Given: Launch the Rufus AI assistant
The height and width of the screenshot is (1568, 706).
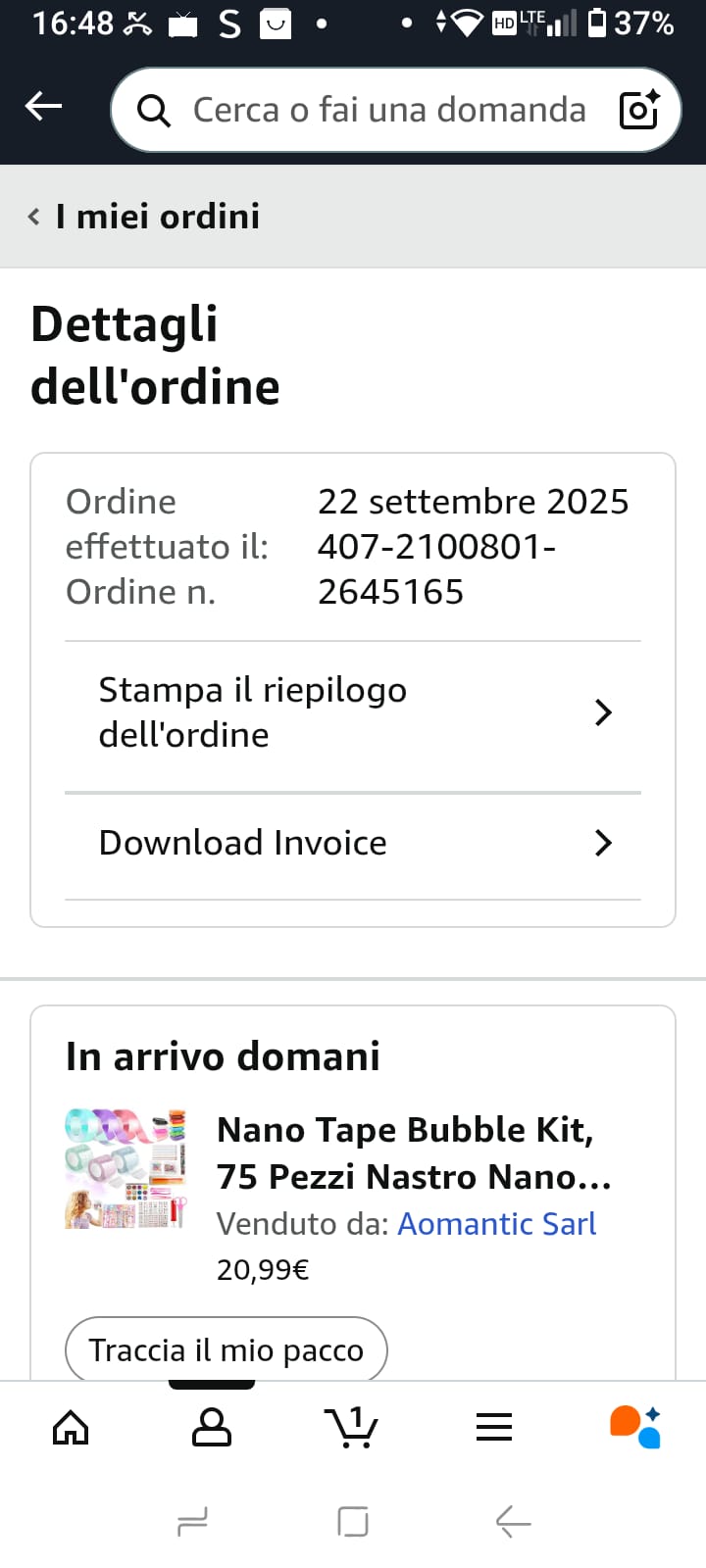Looking at the screenshot, I should (635, 1427).
